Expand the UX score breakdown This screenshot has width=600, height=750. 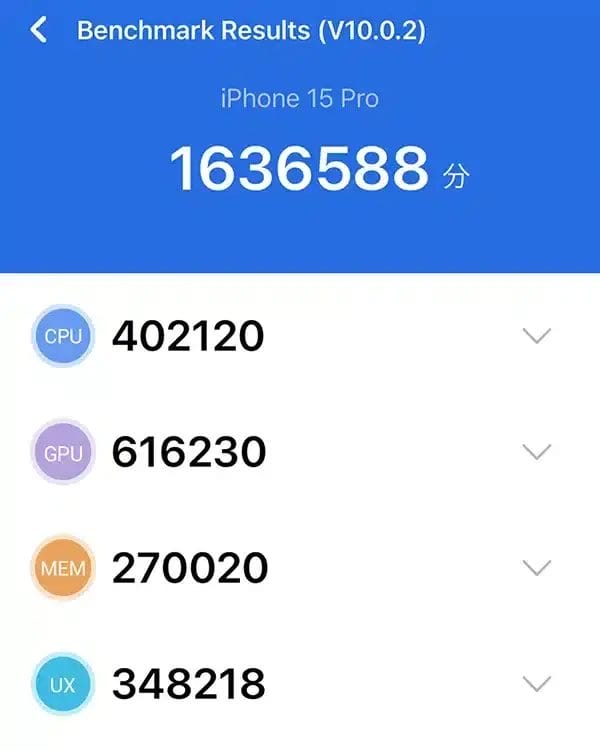(x=537, y=684)
